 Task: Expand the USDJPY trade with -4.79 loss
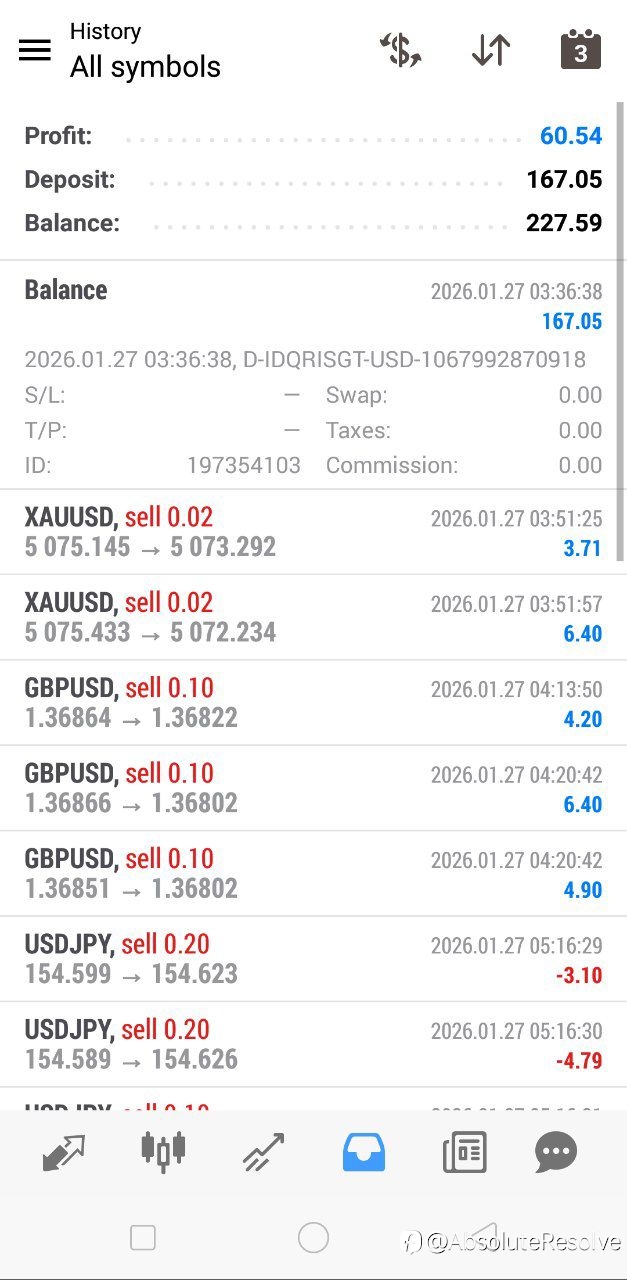tap(313, 1044)
